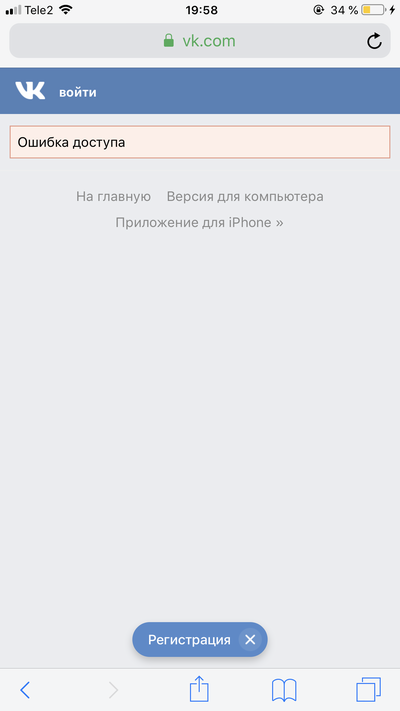
Task: Tap the VK logo in header
Action: 30,91
